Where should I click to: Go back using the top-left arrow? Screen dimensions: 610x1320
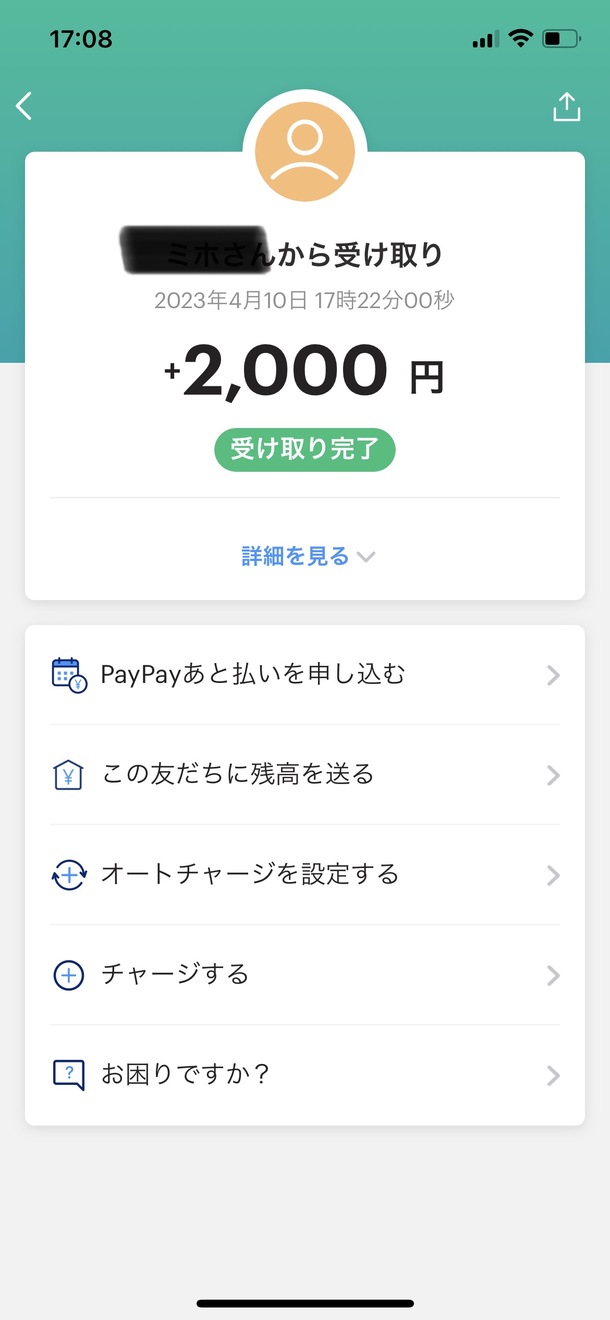(x=25, y=106)
